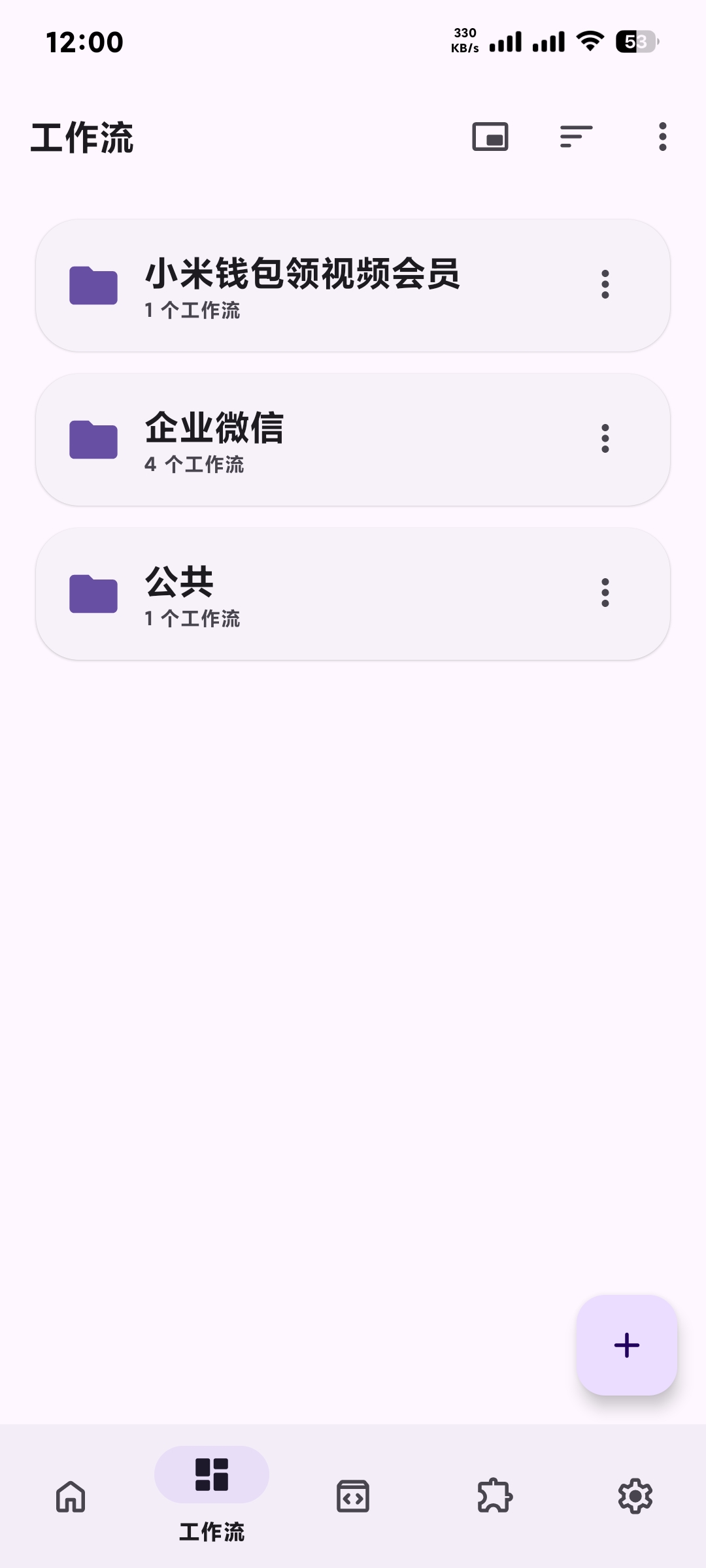
Task: Open the top bar overflow menu
Action: coord(662,137)
